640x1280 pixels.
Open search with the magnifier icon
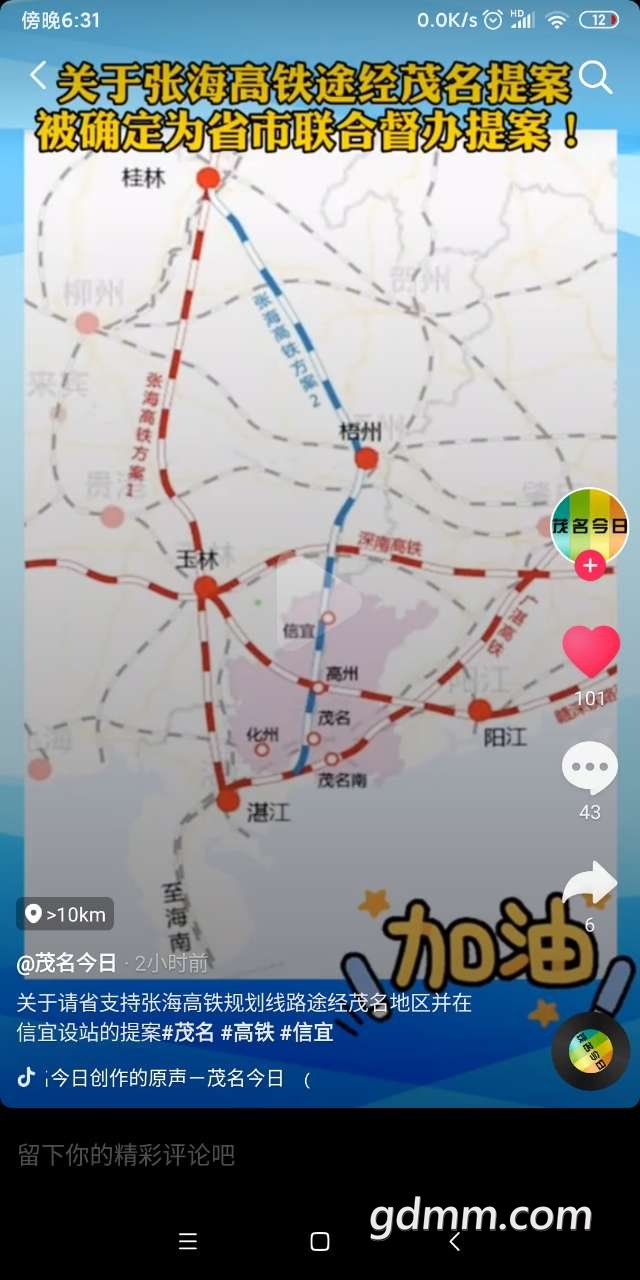pos(596,77)
